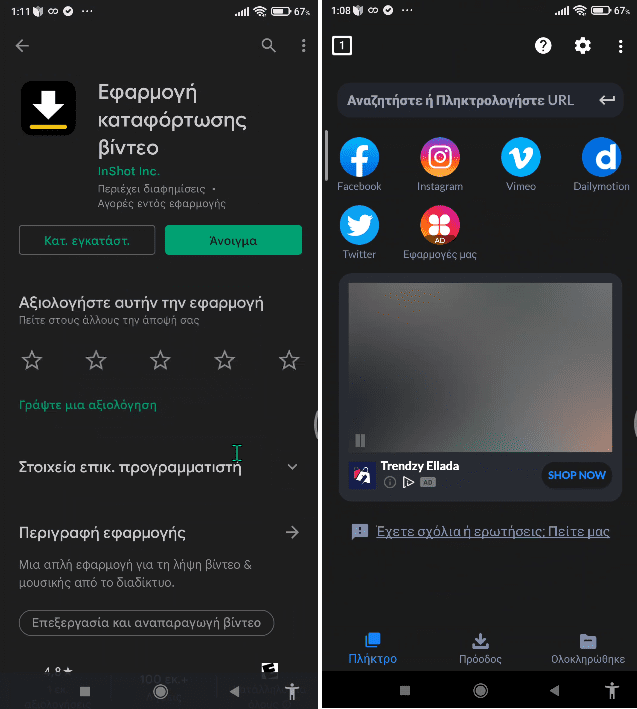Expand Στοιχεία επικ. προγραμματιστή section
This screenshot has width=637, height=709.
point(292,467)
